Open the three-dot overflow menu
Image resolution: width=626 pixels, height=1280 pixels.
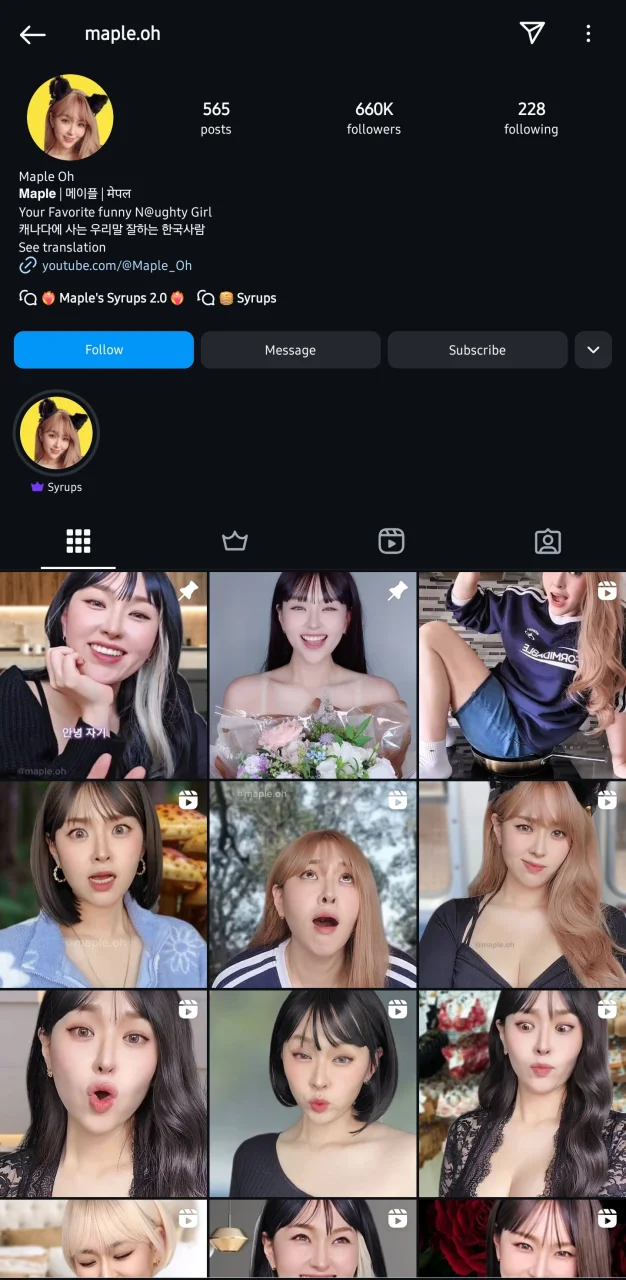pyautogui.click(x=588, y=34)
